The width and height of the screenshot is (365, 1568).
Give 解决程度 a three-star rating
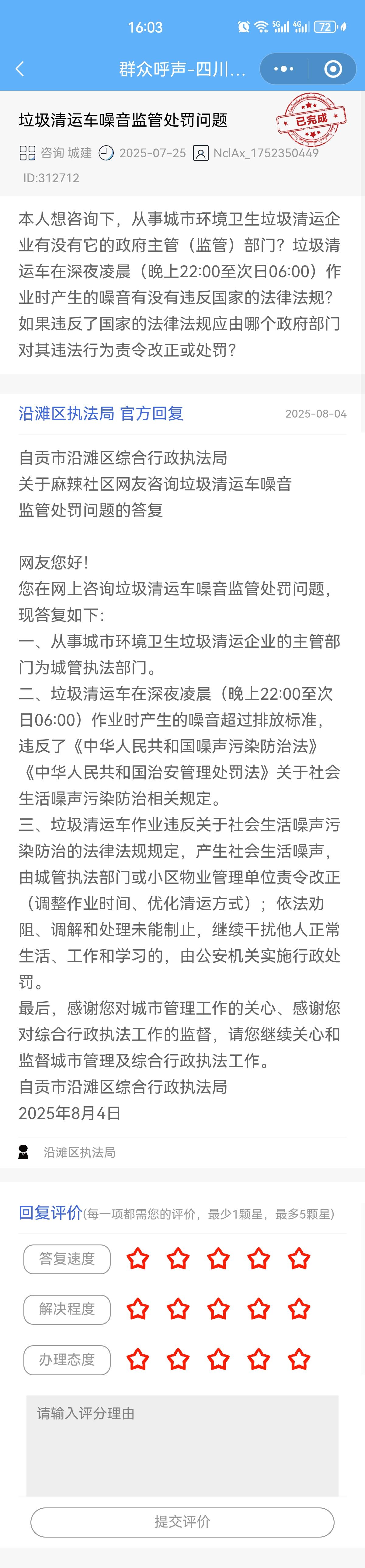[x=218, y=1309]
